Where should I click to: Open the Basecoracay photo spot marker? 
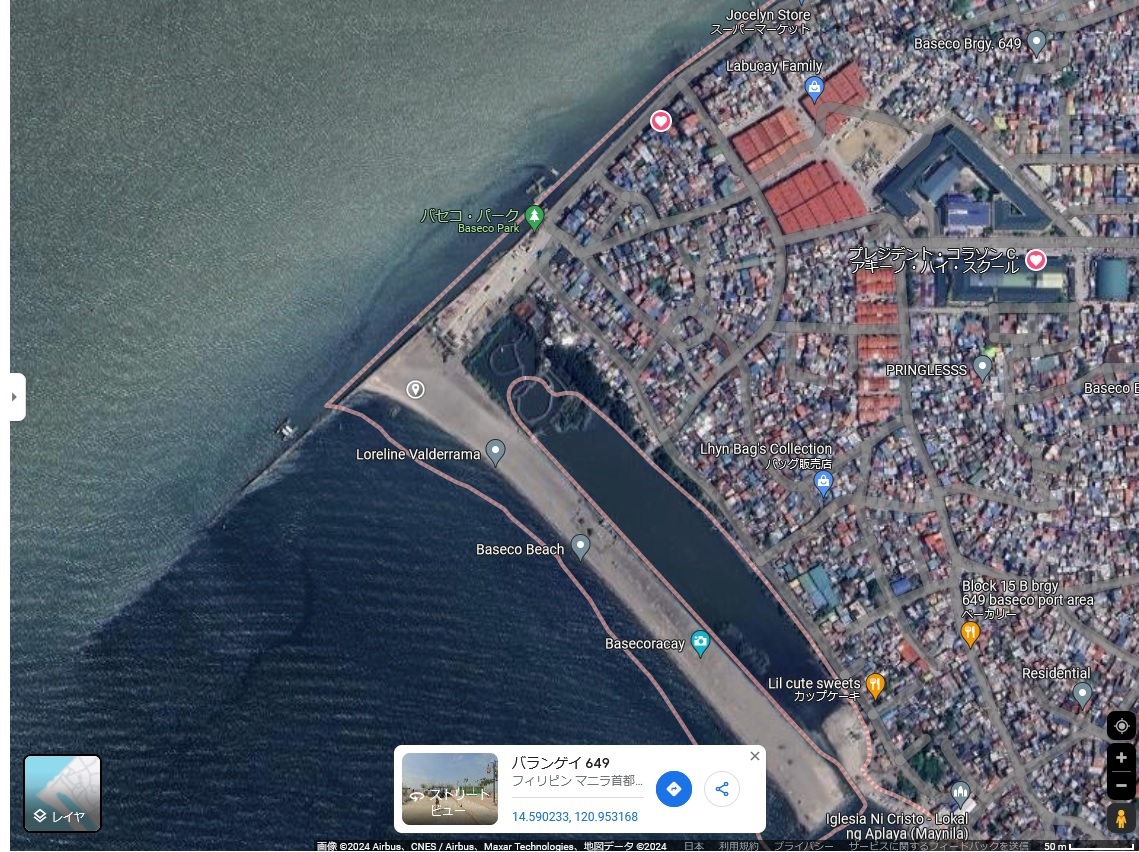click(x=701, y=642)
